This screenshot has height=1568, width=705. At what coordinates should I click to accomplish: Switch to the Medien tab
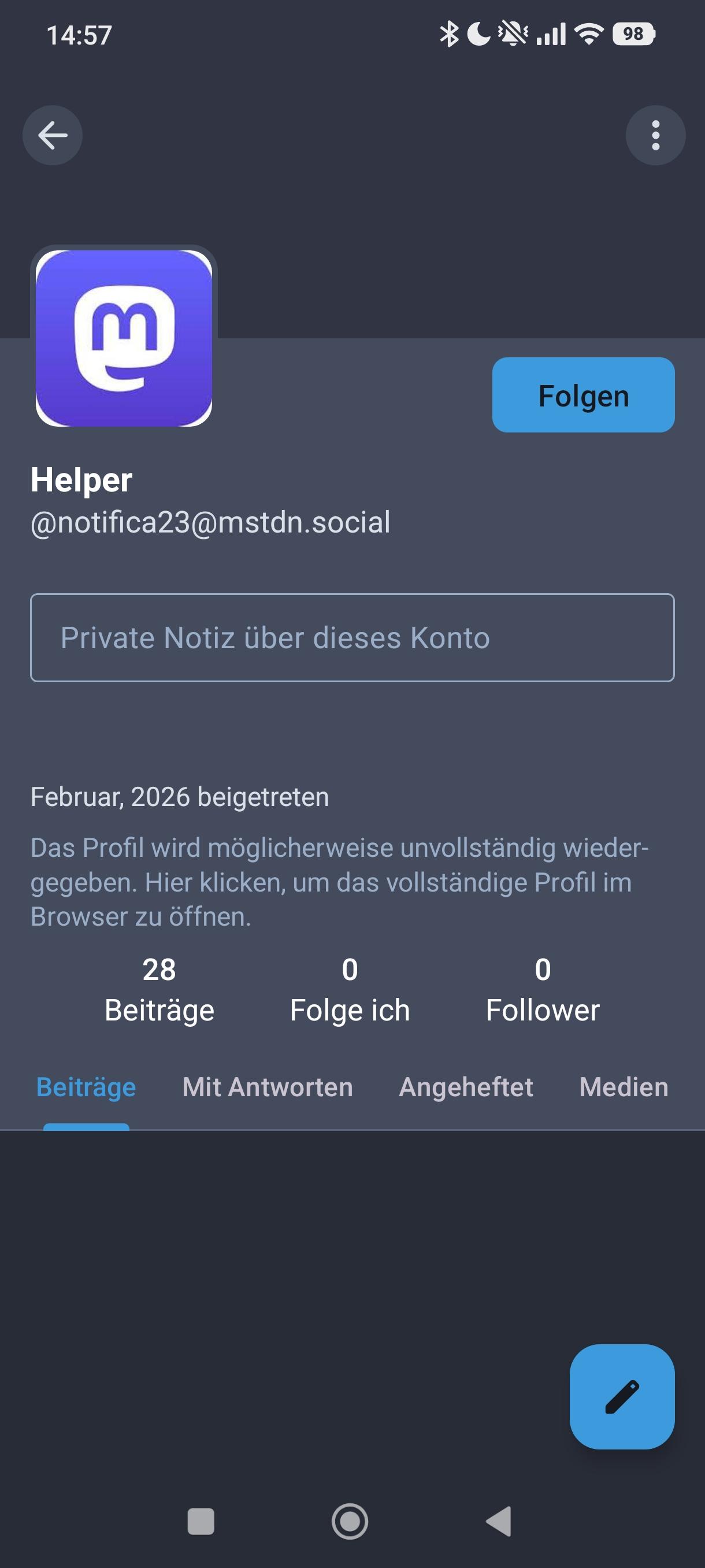point(624,1088)
